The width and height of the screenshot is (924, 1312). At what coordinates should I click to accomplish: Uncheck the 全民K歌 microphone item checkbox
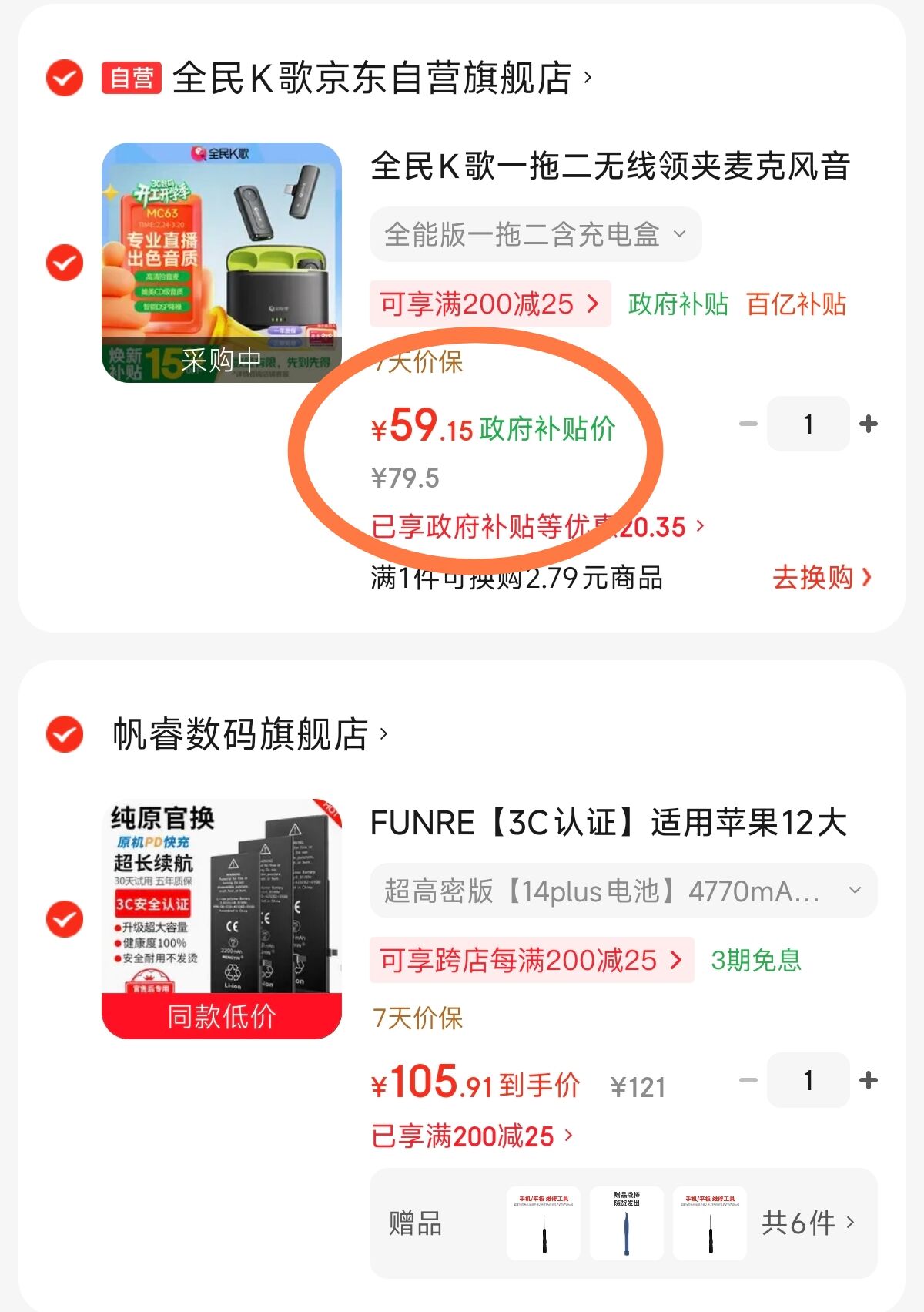(x=65, y=263)
